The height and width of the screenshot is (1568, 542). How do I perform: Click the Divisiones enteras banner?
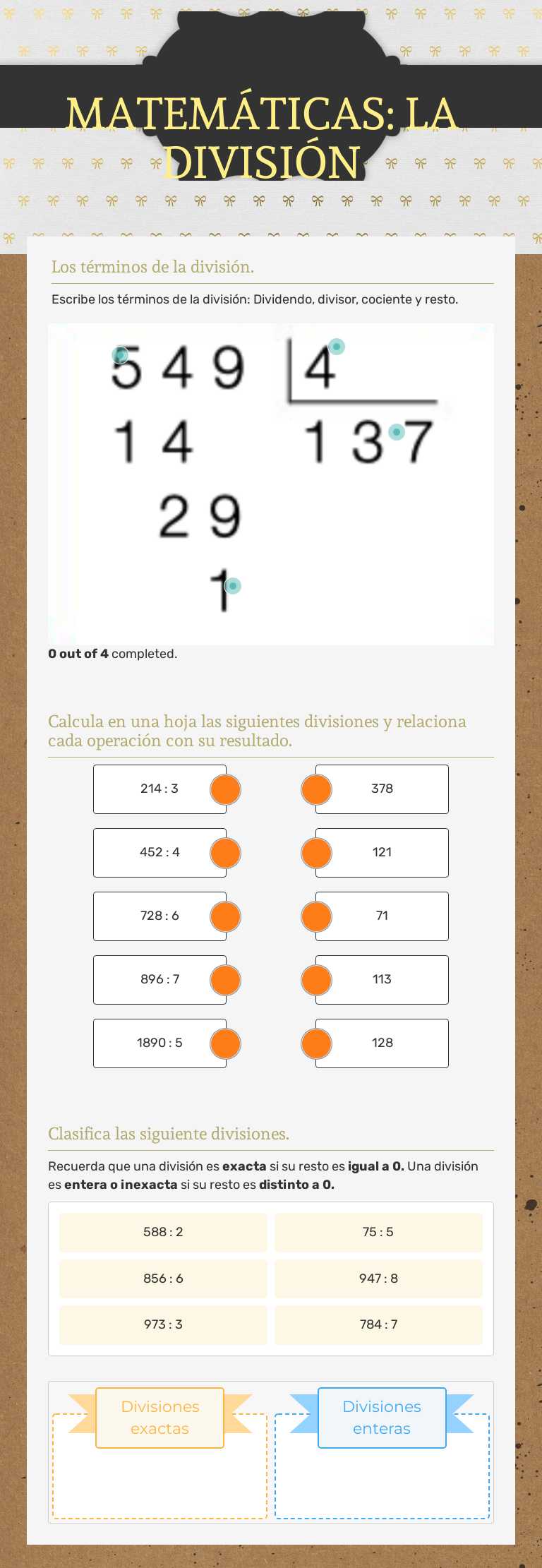[381, 1418]
